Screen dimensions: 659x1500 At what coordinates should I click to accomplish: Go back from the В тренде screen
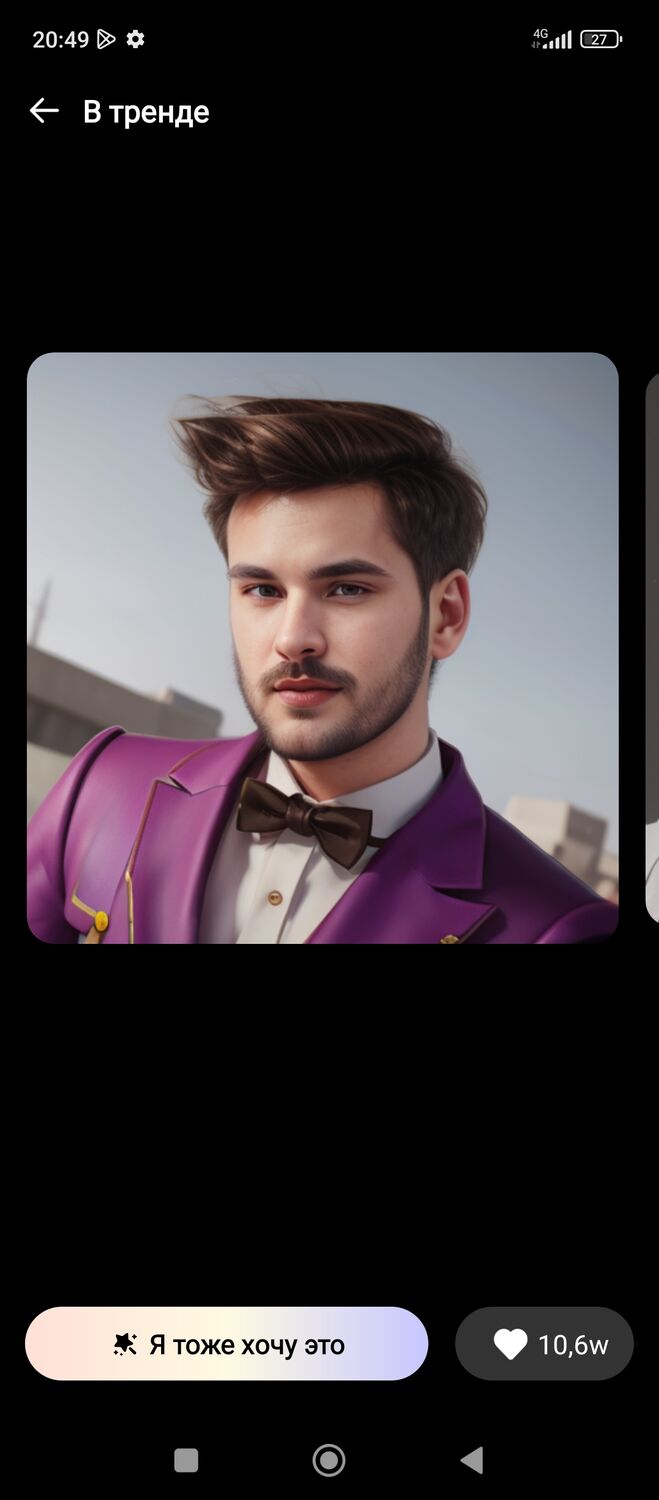click(x=44, y=111)
